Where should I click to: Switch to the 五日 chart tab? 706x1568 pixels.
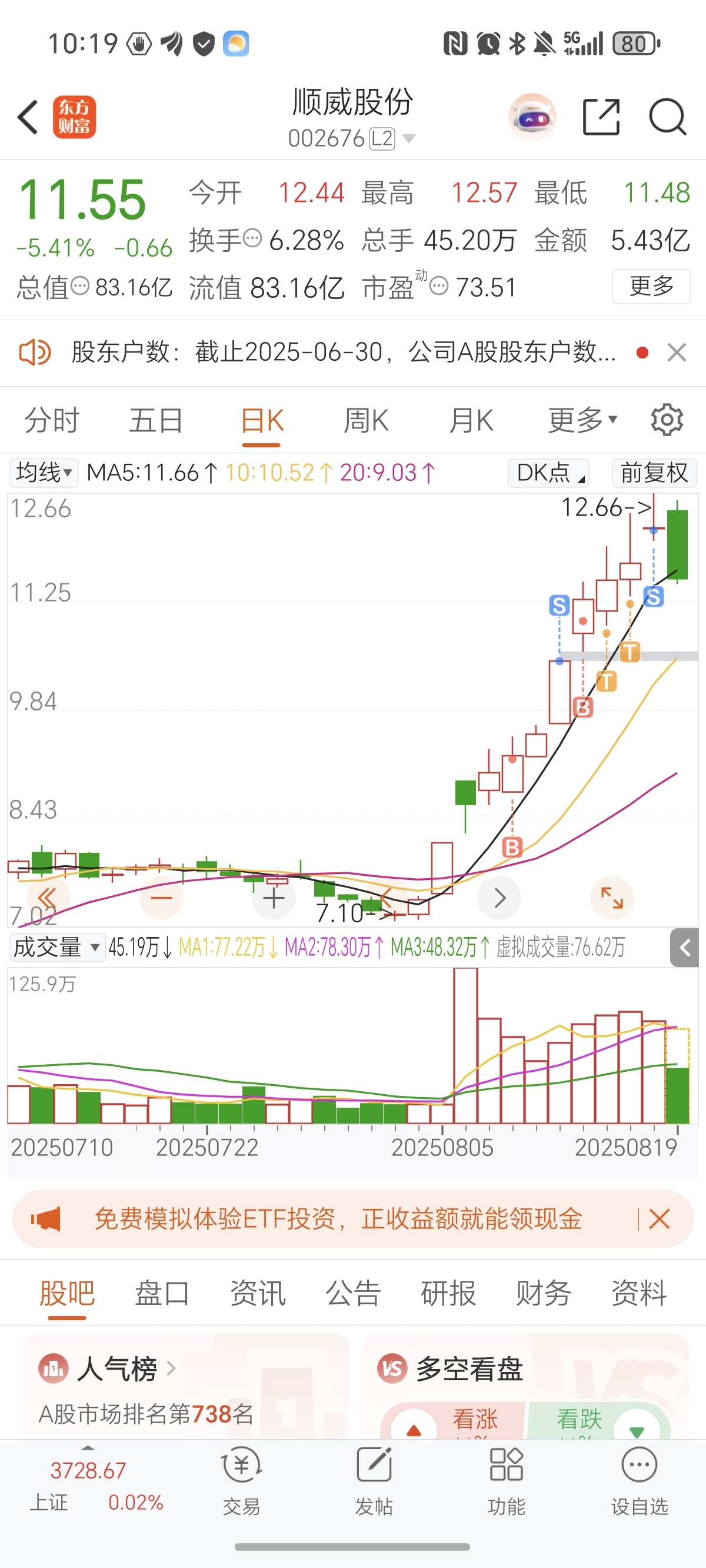[x=156, y=421]
